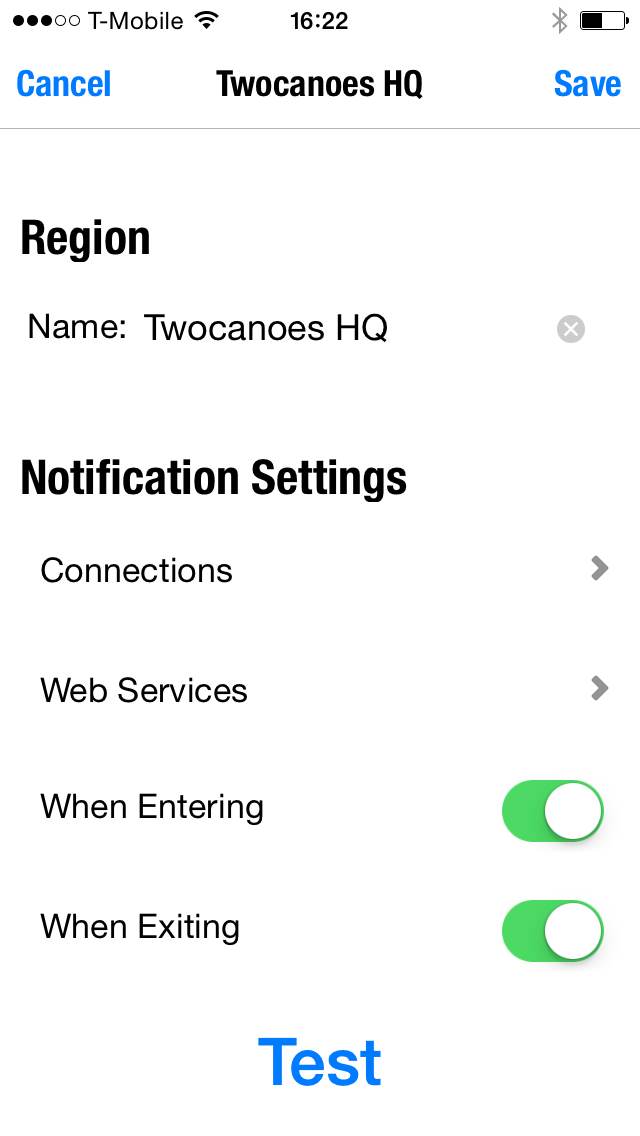This screenshot has width=640, height=1136.
Task: Clear the Name text field
Action: (570, 329)
